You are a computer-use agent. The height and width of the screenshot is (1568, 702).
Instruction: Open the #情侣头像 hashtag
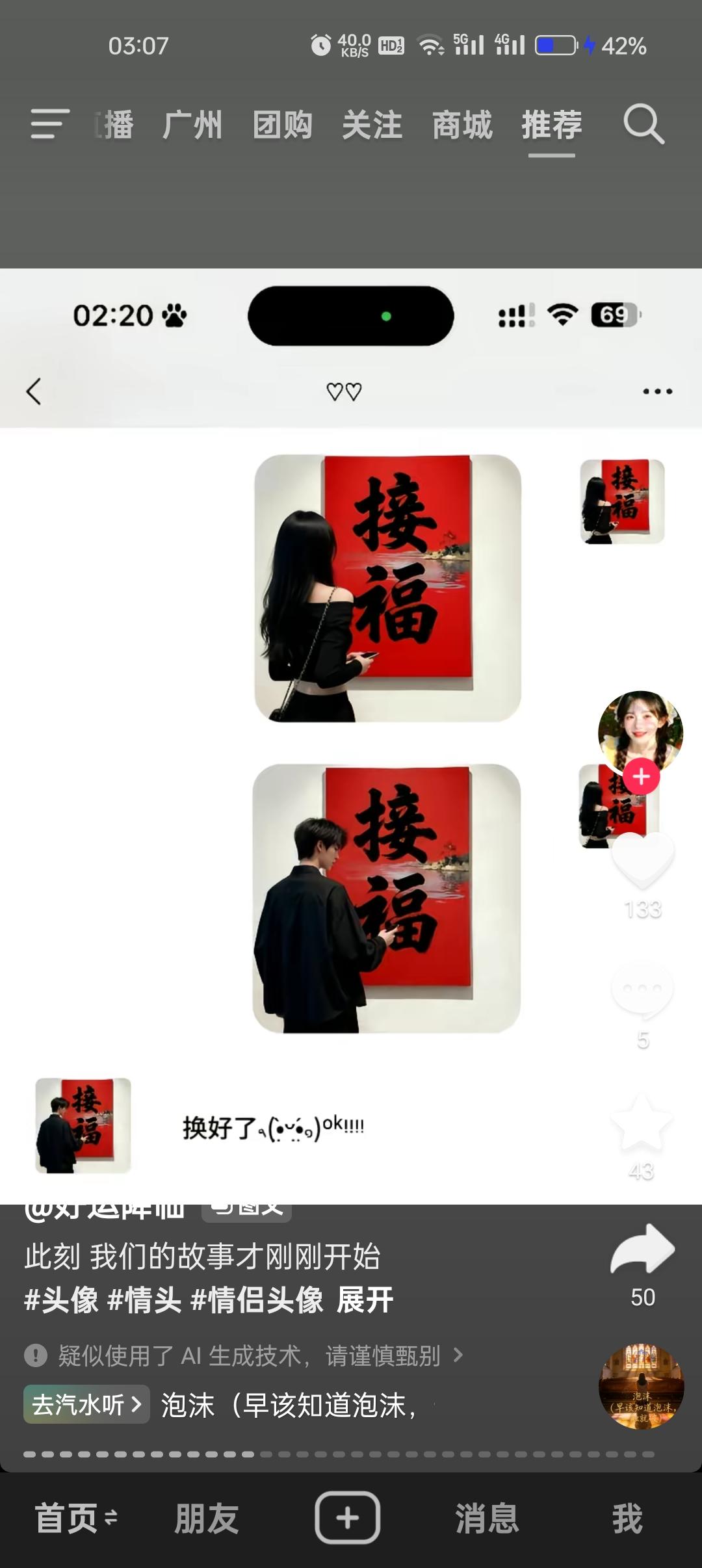click(x=257, y=1300)
